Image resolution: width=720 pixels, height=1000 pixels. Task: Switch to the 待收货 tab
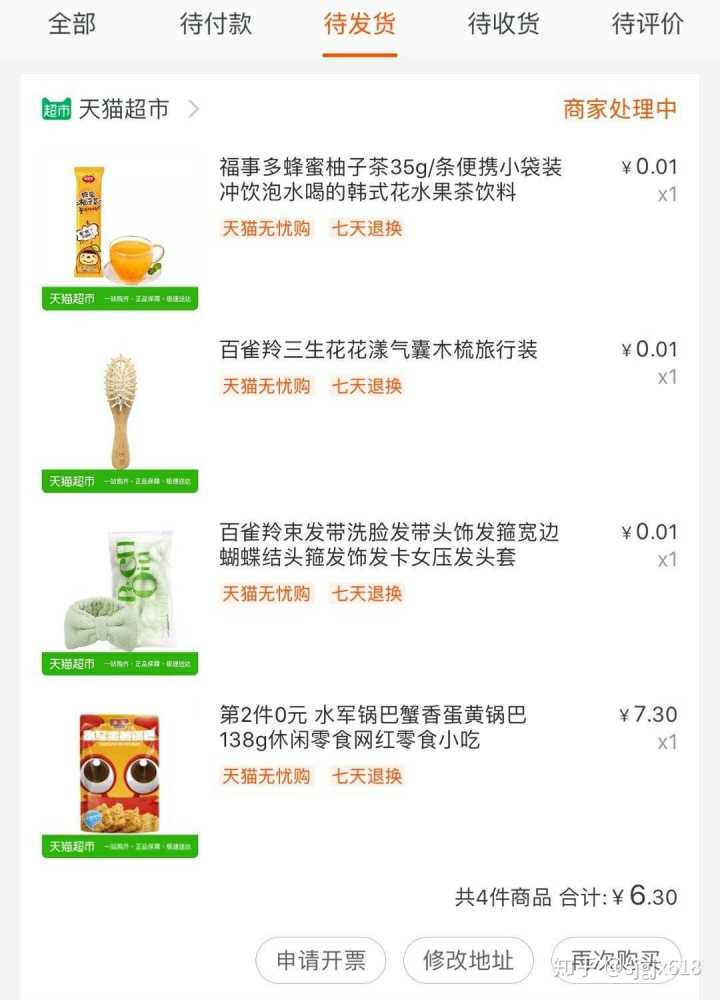click(x=504, y=25)
